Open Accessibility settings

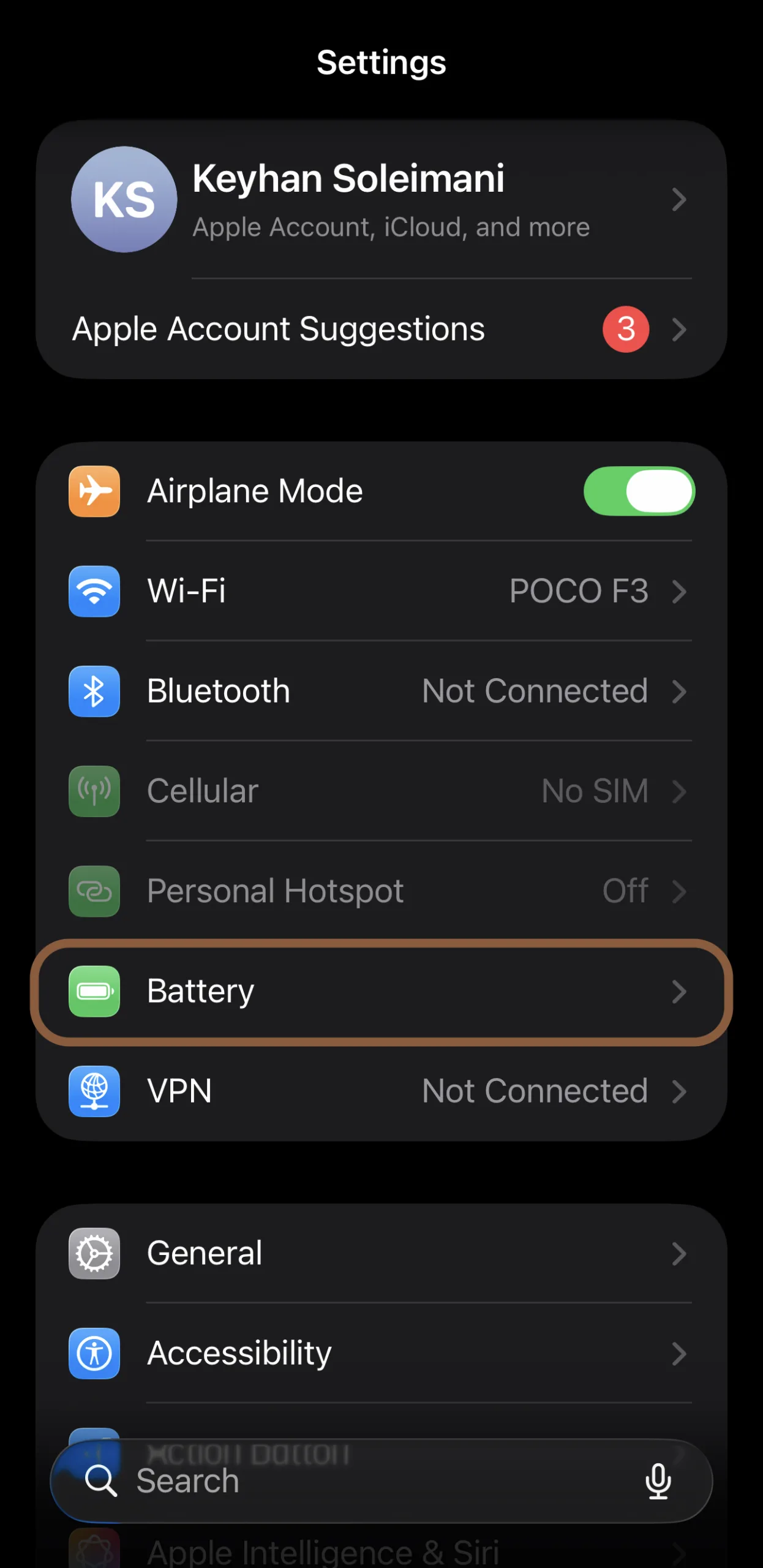pos(380,1353)
